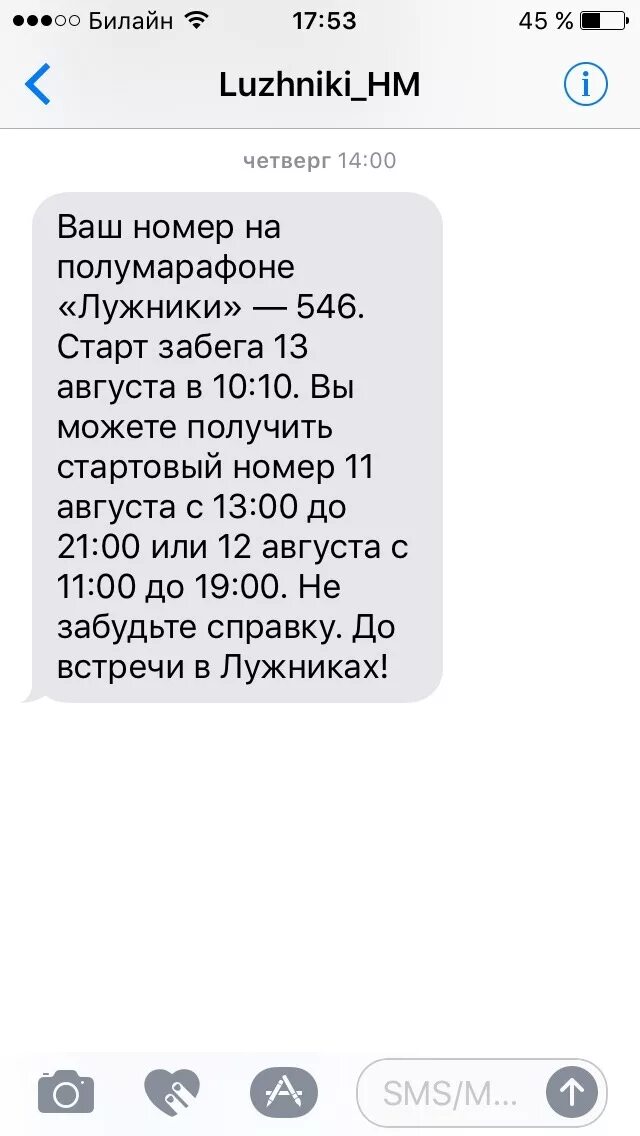Go back to the messages list
The image size is (640, 1136).
point(38,84)
